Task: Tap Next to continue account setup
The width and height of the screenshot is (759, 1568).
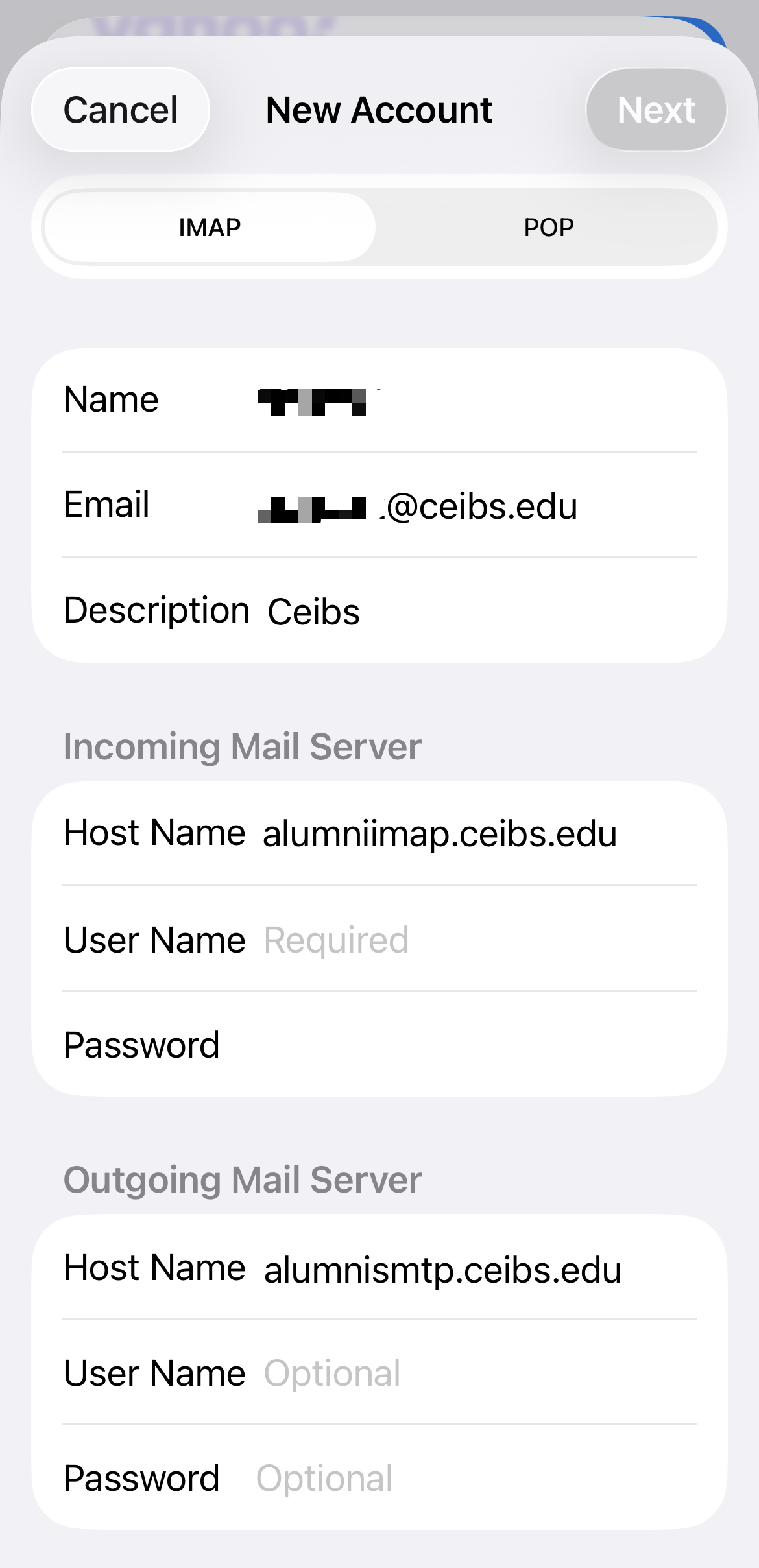Action: [656, 110]
